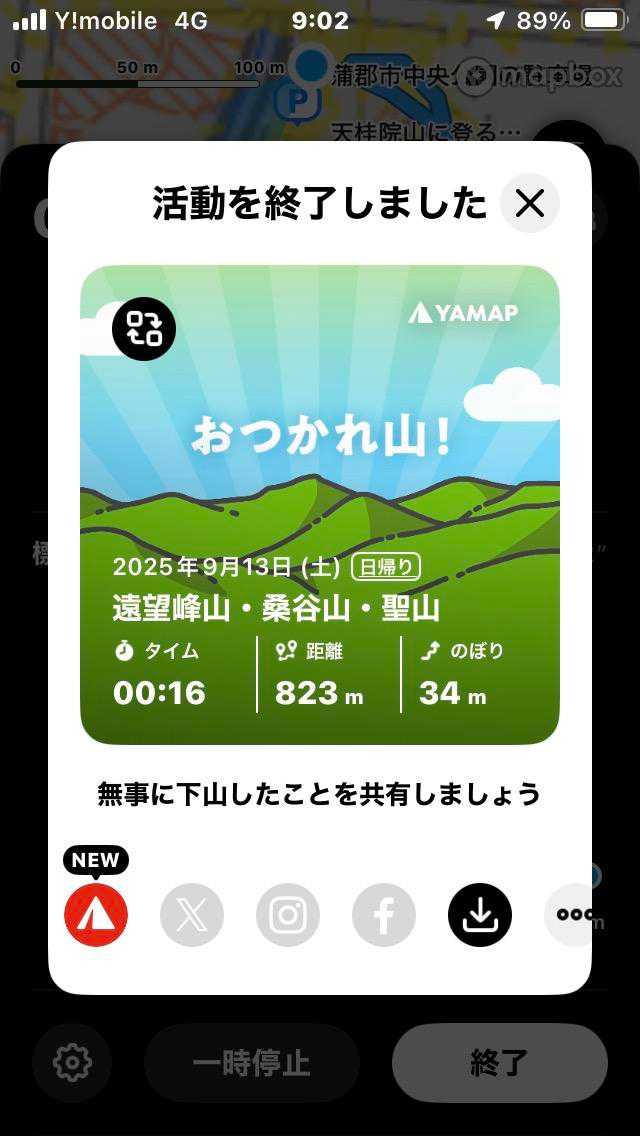
Task: Share the activity on X
Action: 192,915
